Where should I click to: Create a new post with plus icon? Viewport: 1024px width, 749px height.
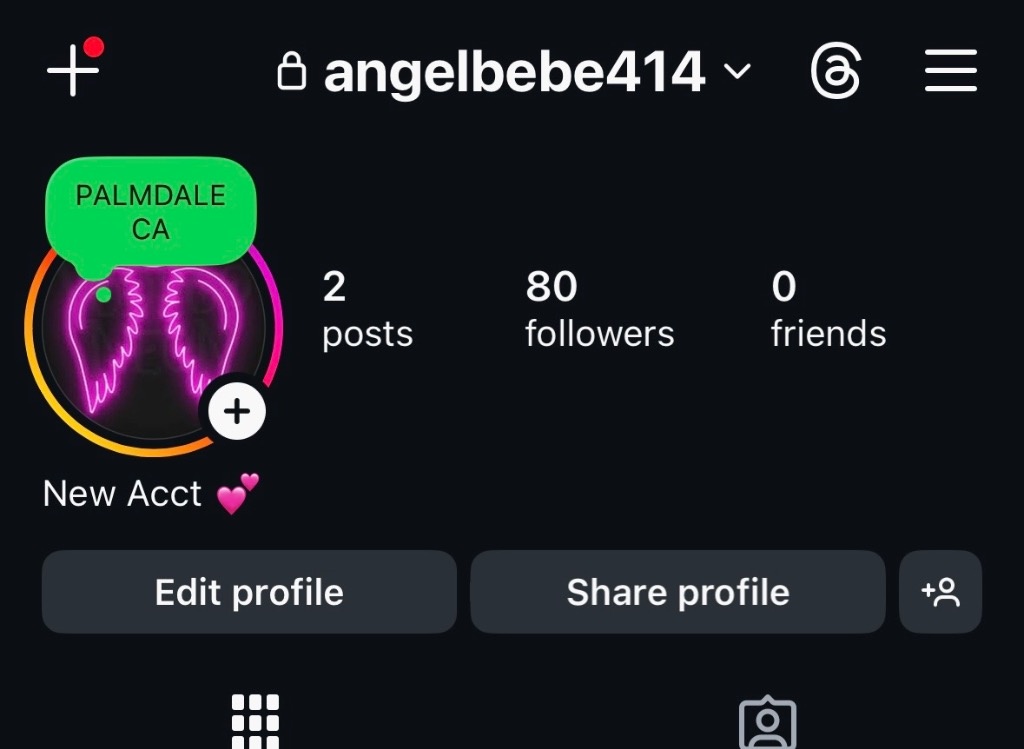73,71
